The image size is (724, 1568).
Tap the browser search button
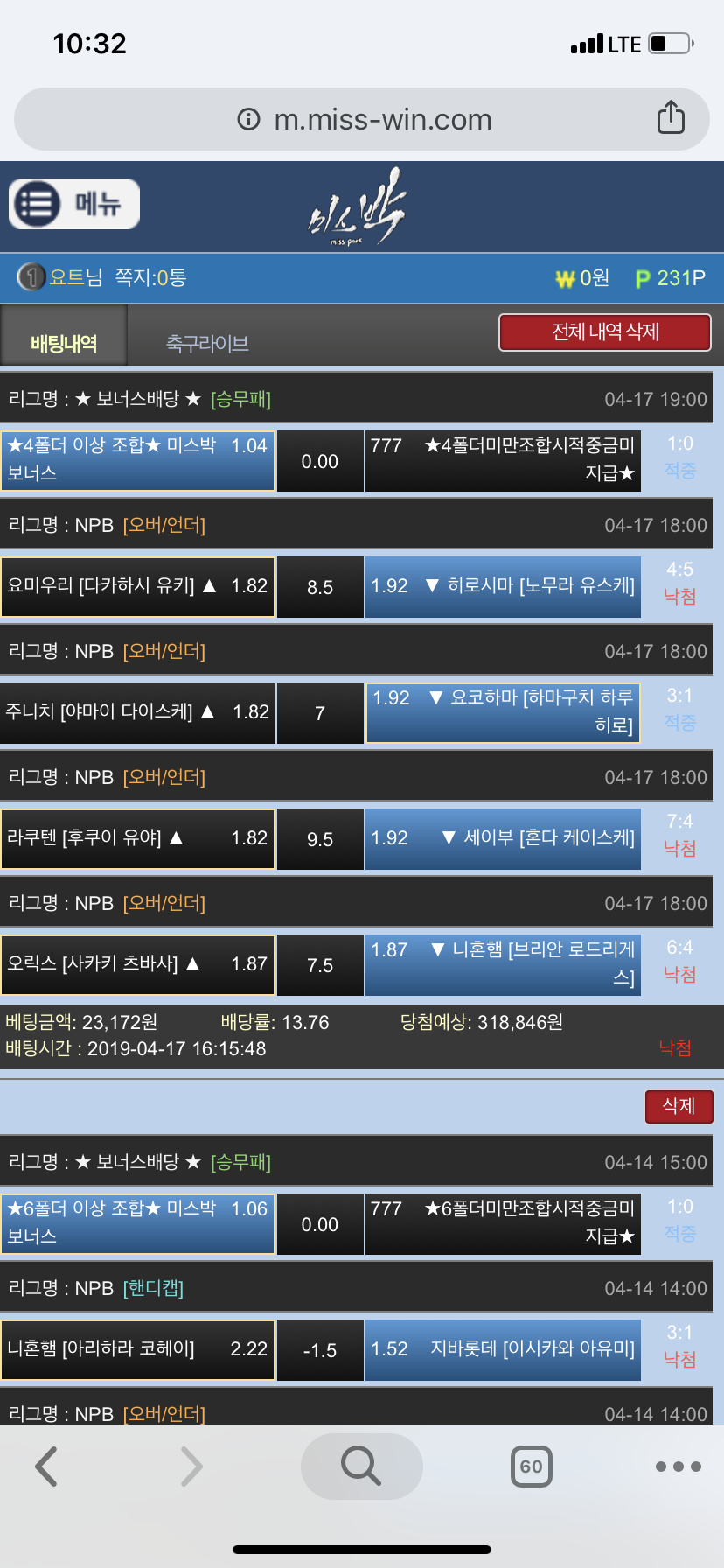pos(361,1466)
